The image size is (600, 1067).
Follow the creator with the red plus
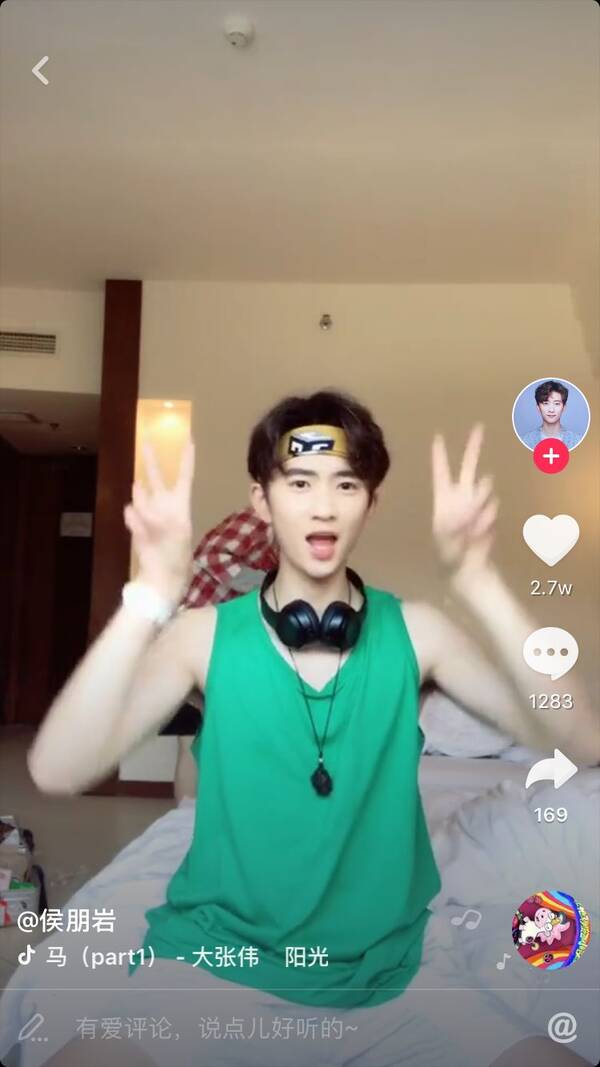(x=551, y=457)
